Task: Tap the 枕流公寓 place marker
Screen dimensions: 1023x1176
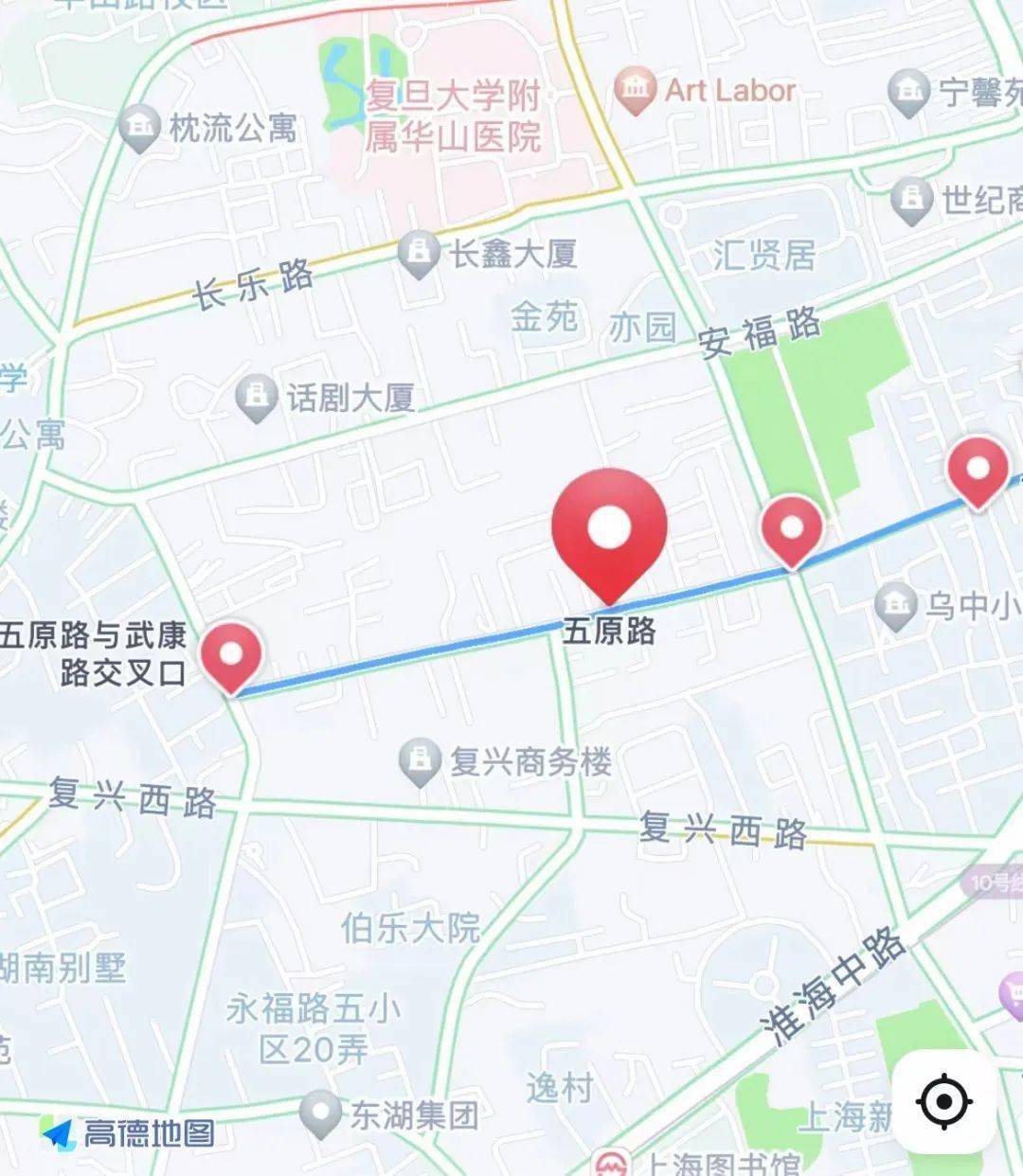Action: 142,128
